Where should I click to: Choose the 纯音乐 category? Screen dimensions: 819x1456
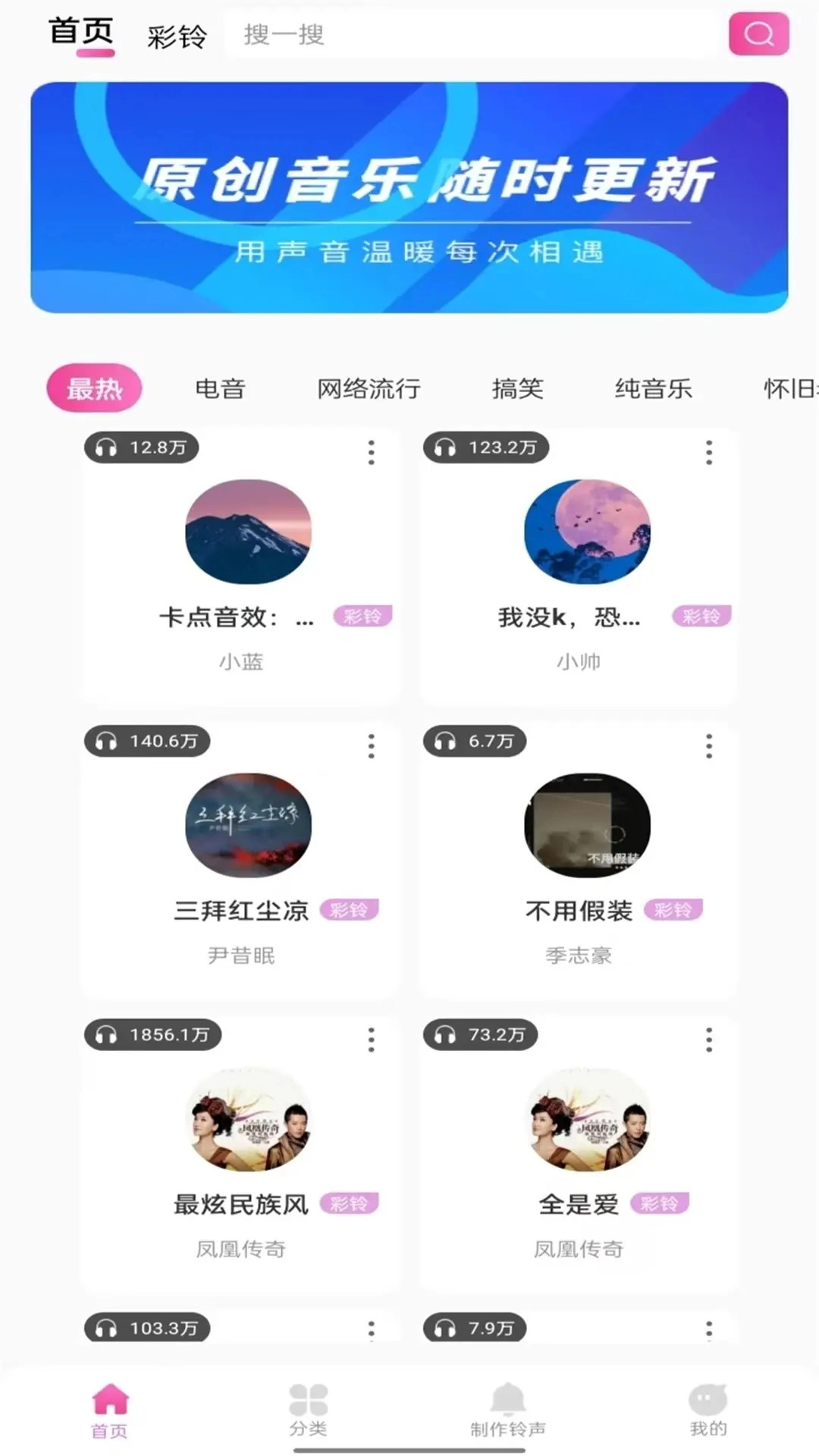(653, 389)
